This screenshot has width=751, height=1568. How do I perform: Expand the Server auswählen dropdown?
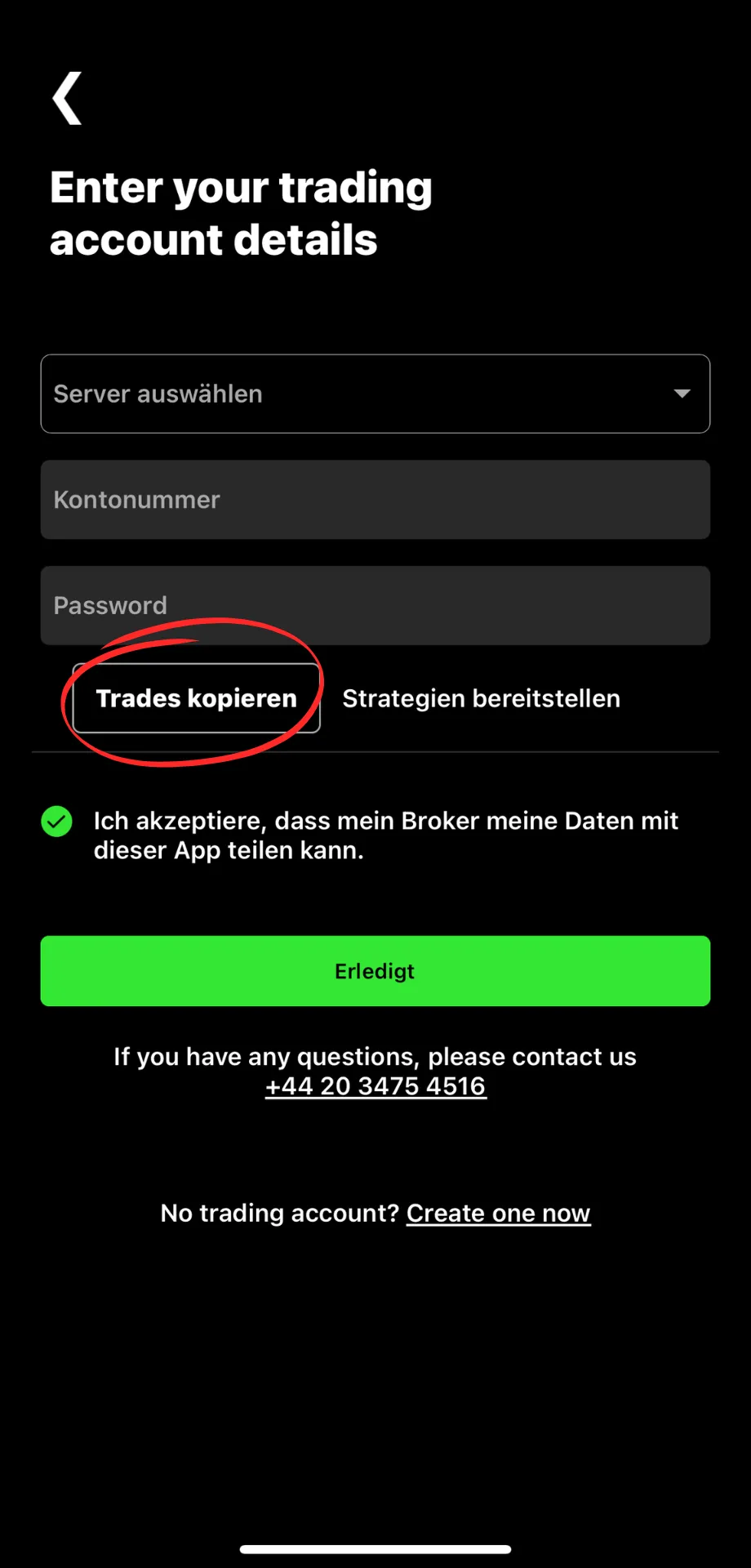[x=375, y=394]
